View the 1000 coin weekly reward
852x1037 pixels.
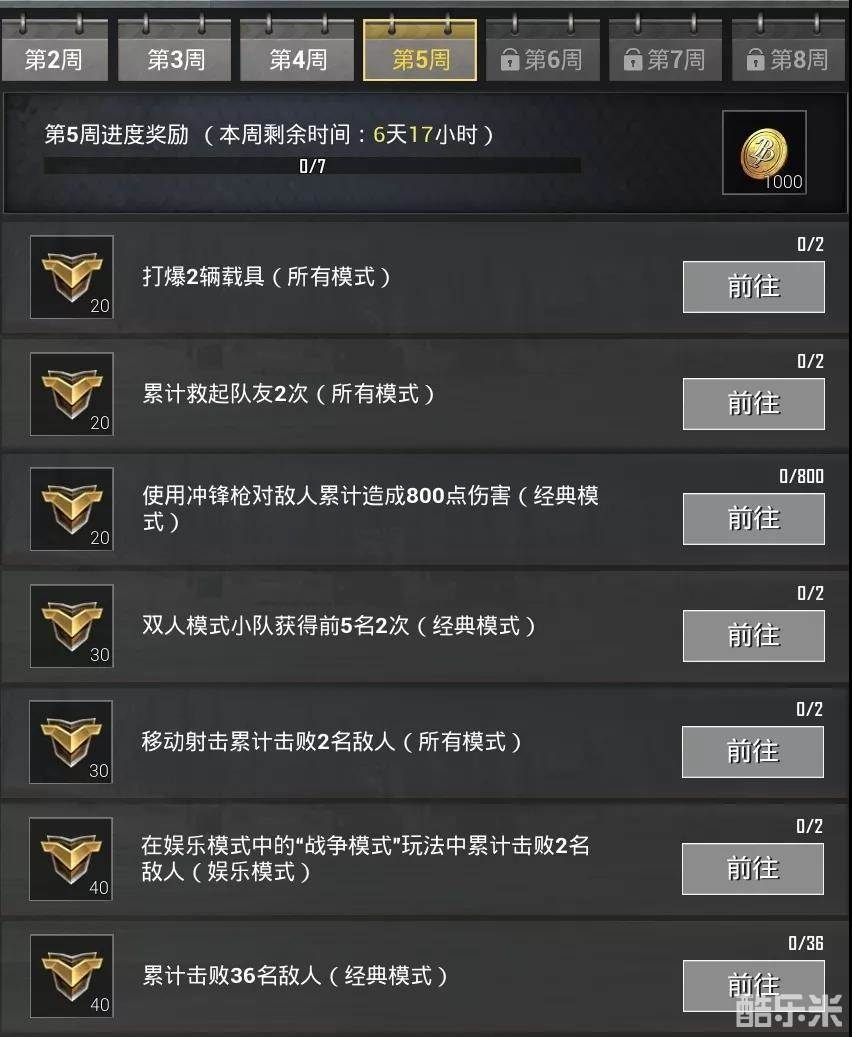[x=764, y=152]
